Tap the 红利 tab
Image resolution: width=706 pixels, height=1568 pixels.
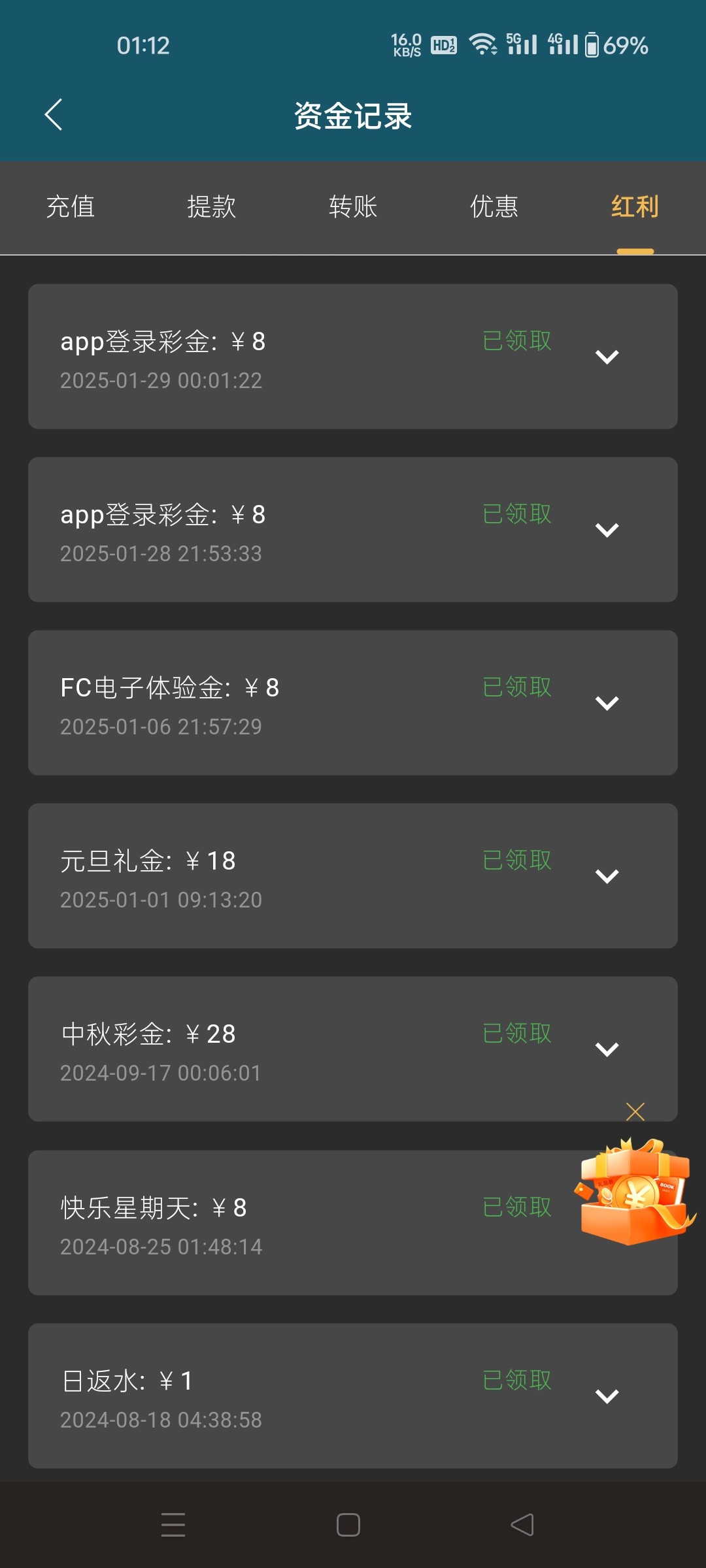pos(635,207)
